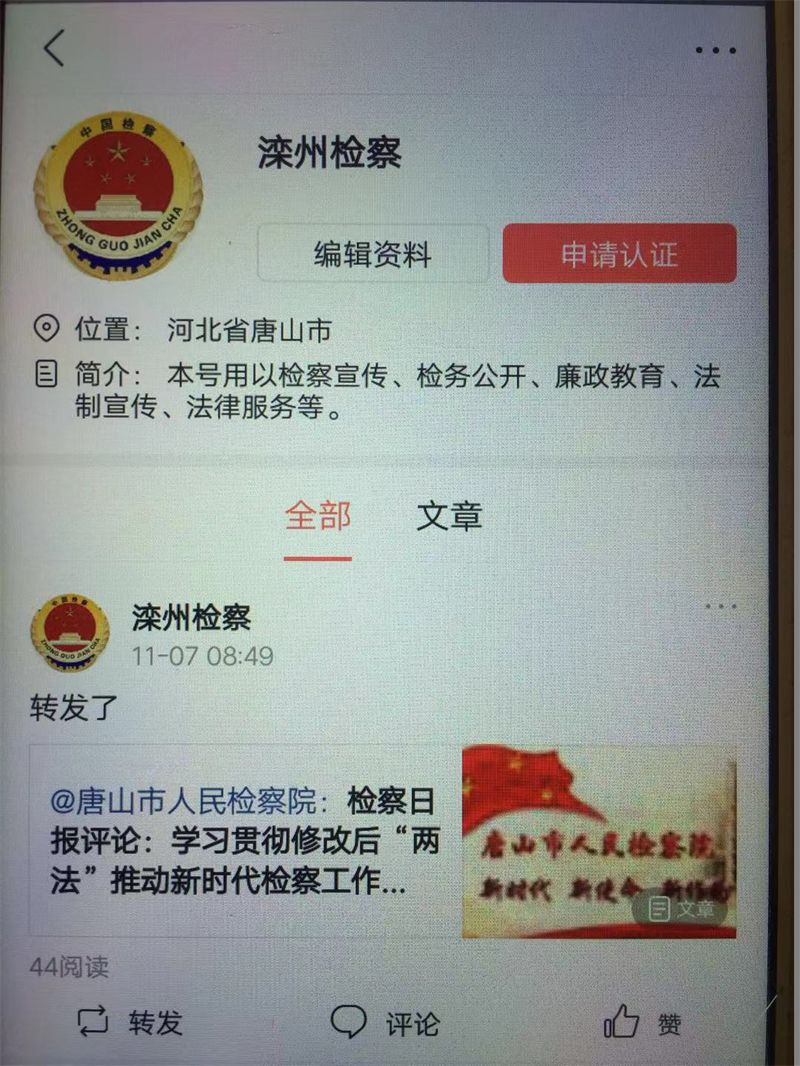Image resolution: width=800 pixels, height=1066 pixels.
Task: Open the top-right overflow menu
Action: [715, 50]
